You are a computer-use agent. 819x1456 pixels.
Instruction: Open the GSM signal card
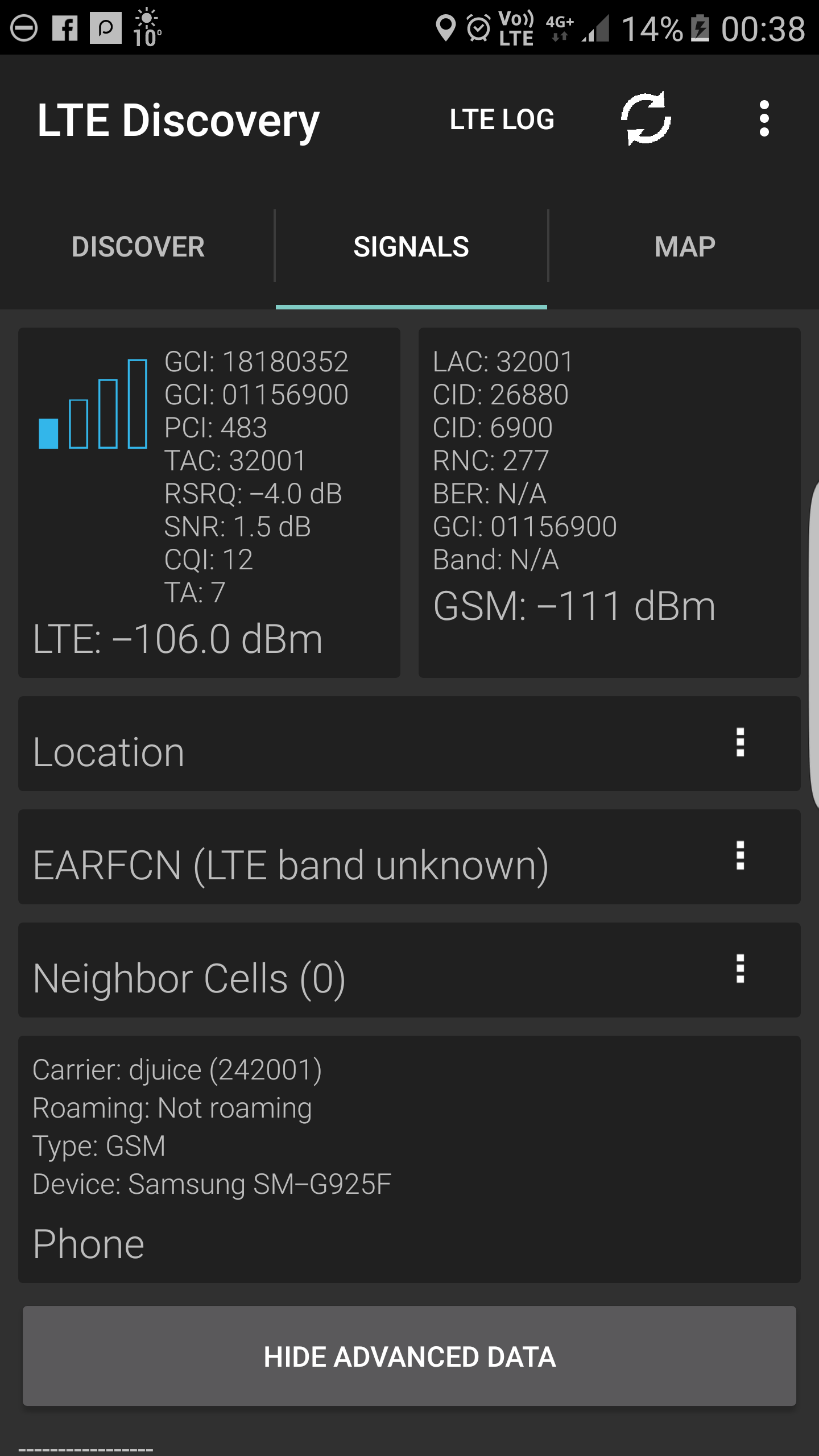(610, 503)
